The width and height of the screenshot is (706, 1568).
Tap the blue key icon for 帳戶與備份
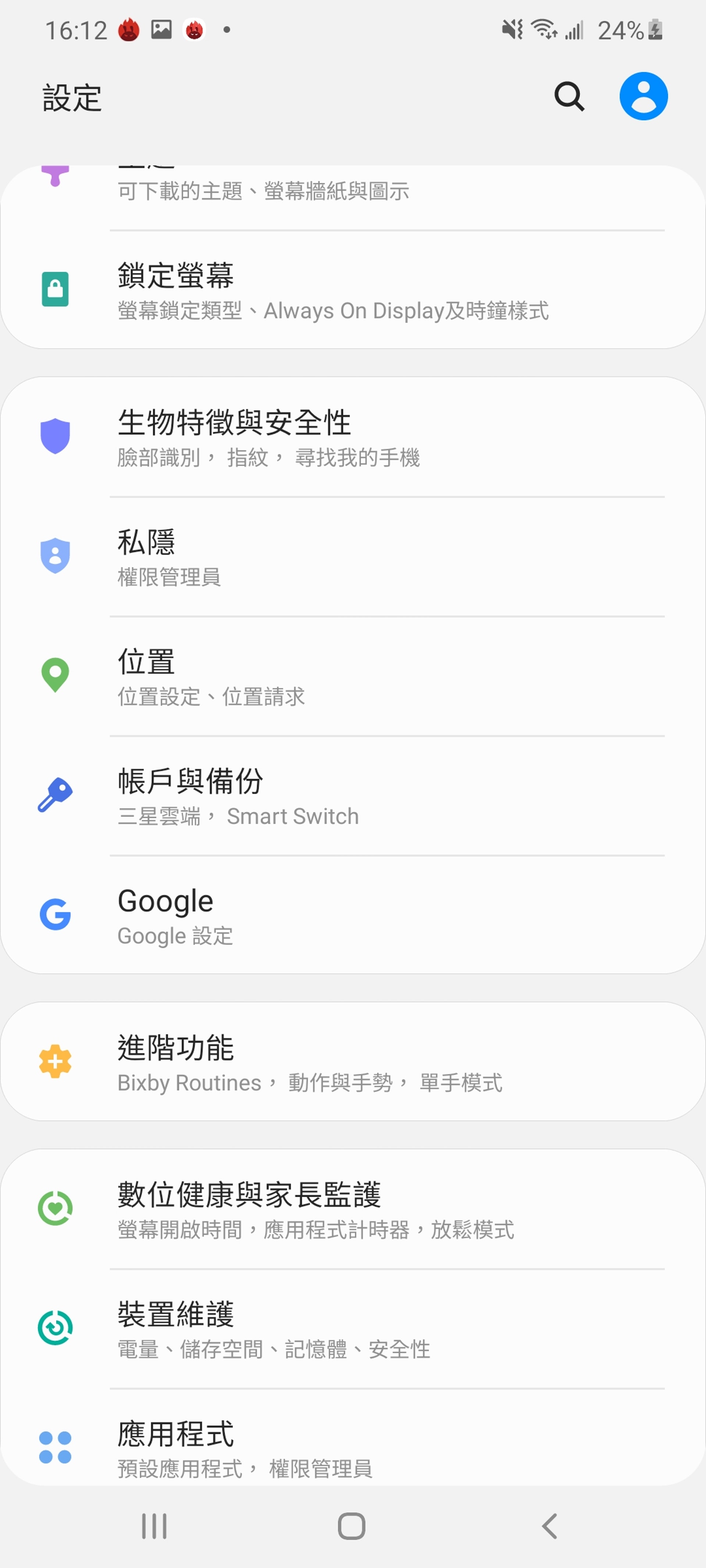click(56, 794)
